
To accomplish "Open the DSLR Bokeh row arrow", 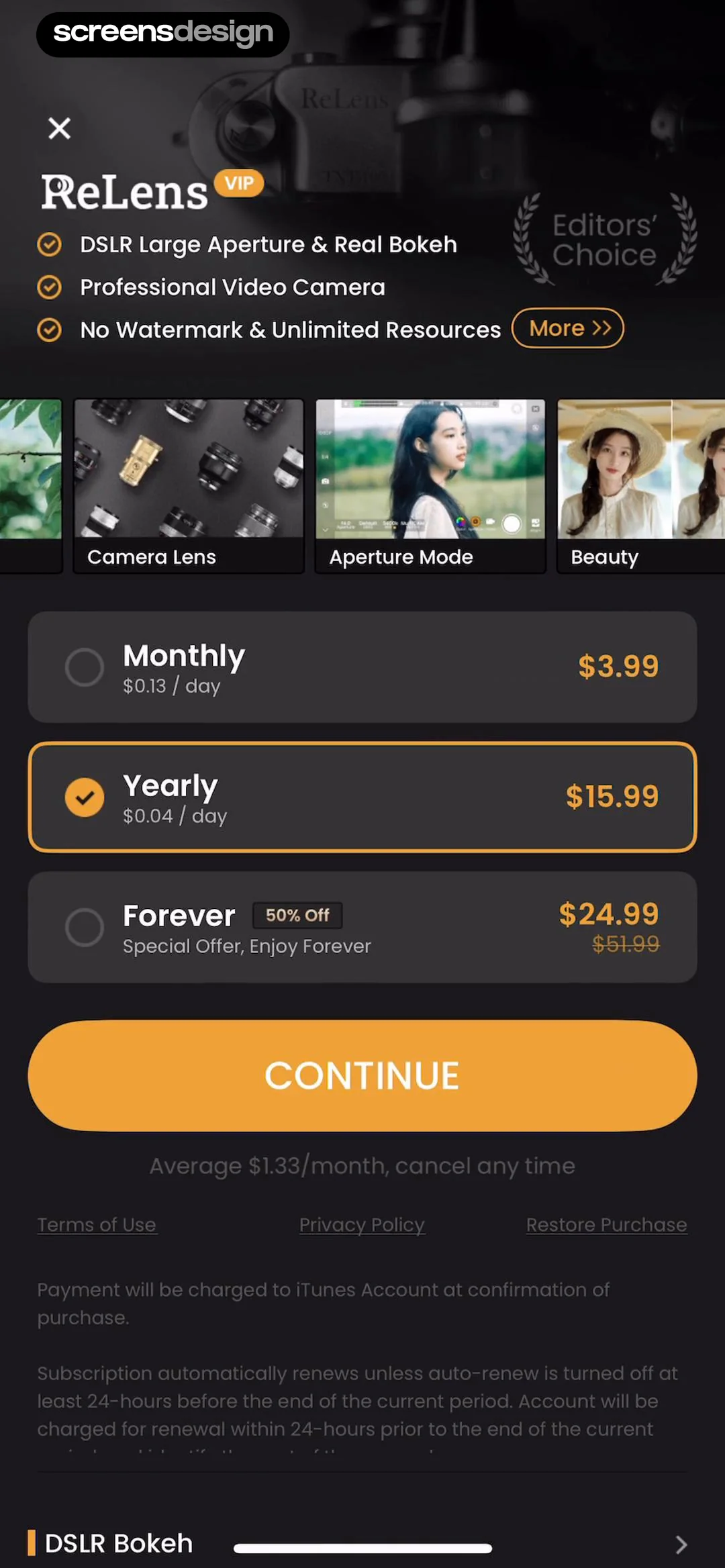I will (681, 1545).
